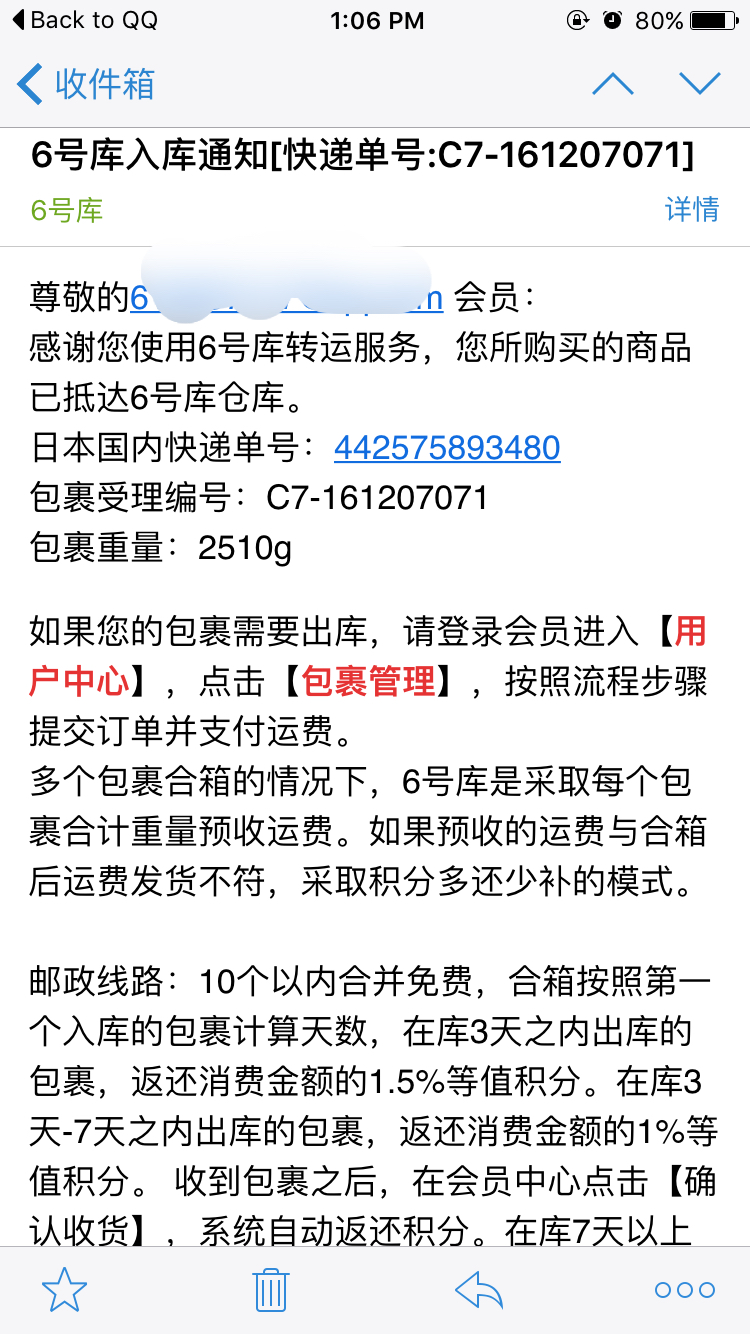This screenshot has height=1334, width=750.
Task: Tap the sender name 6号库
Action: [x=67, y=210]
